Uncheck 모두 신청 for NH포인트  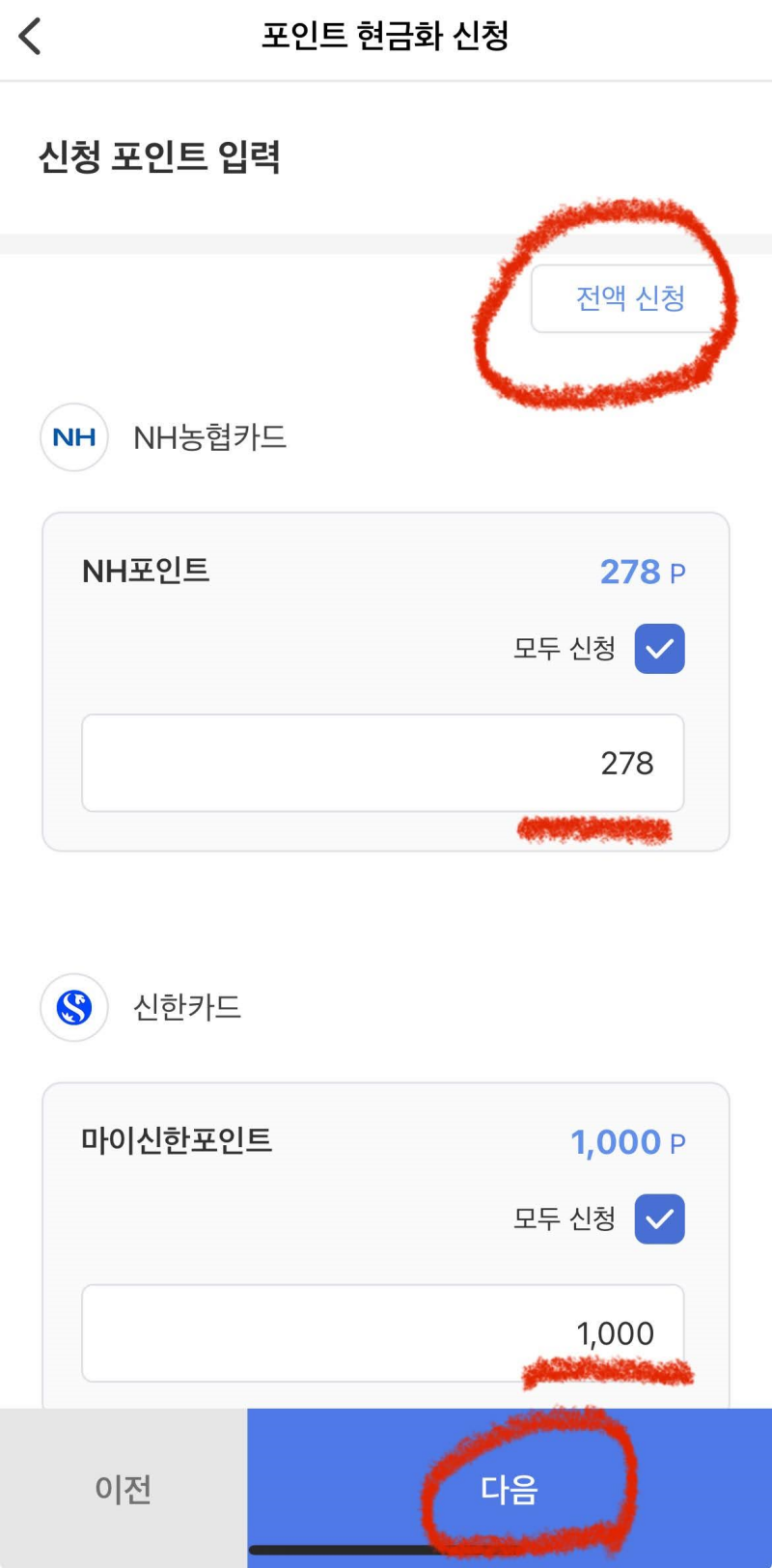click(660, 649)
